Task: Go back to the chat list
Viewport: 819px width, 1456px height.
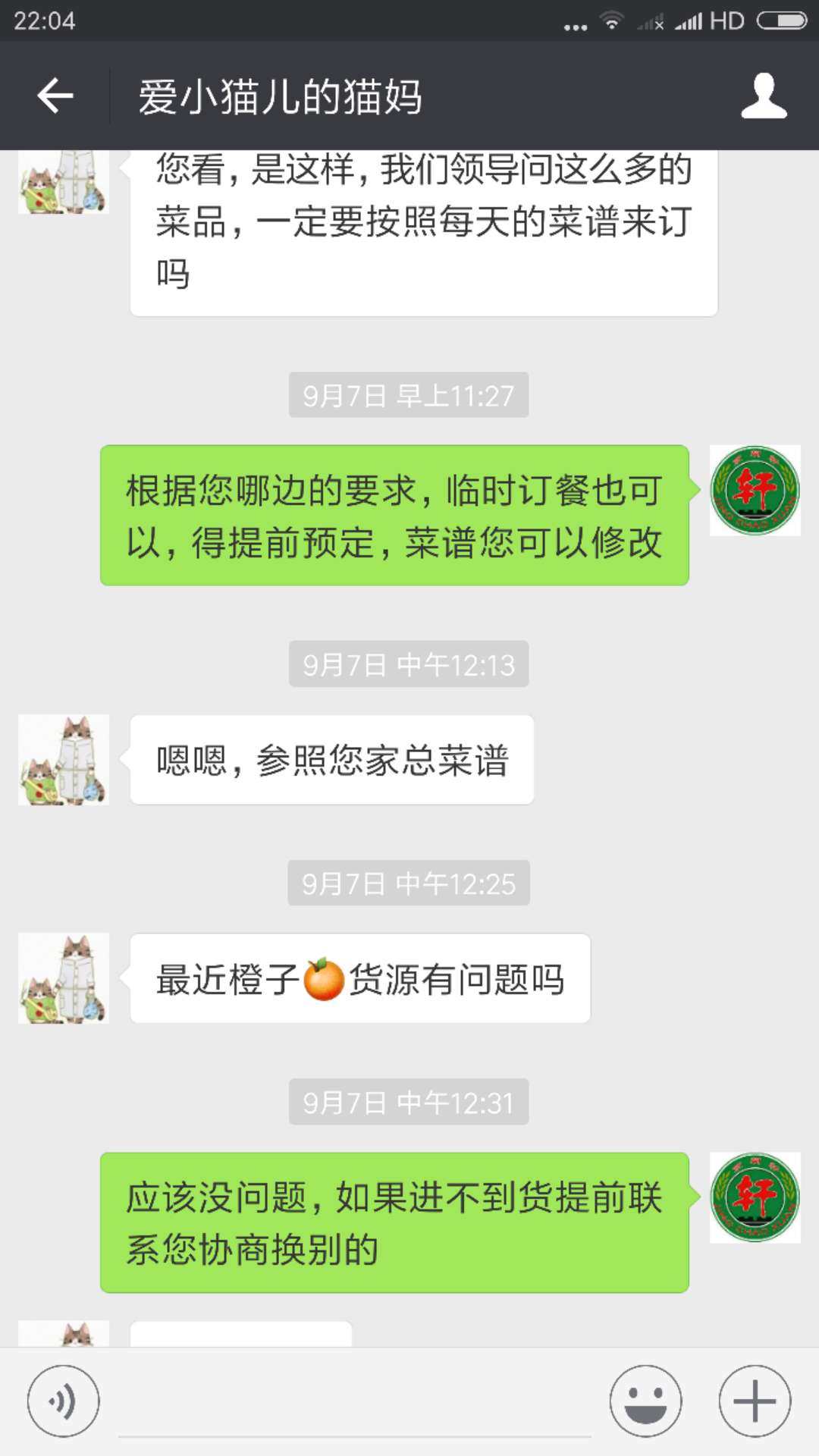Action: [x=55, y=96]
